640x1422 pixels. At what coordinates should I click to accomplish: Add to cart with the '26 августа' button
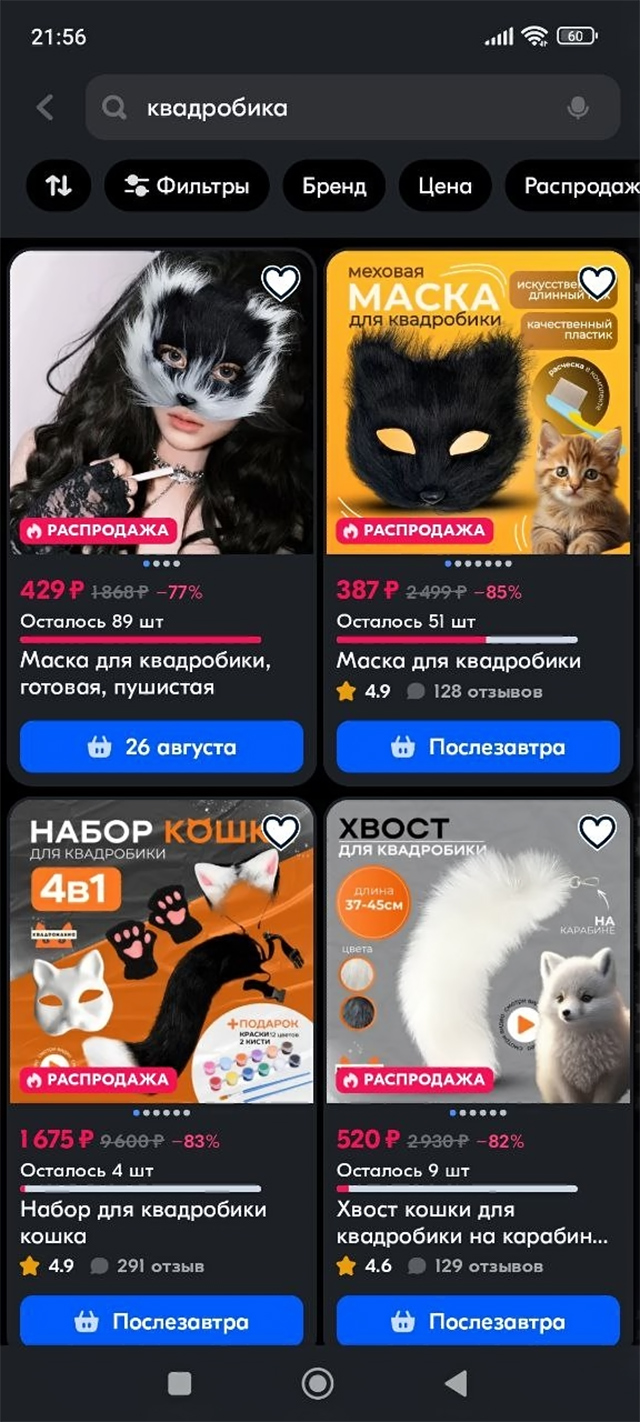point(161,747)
